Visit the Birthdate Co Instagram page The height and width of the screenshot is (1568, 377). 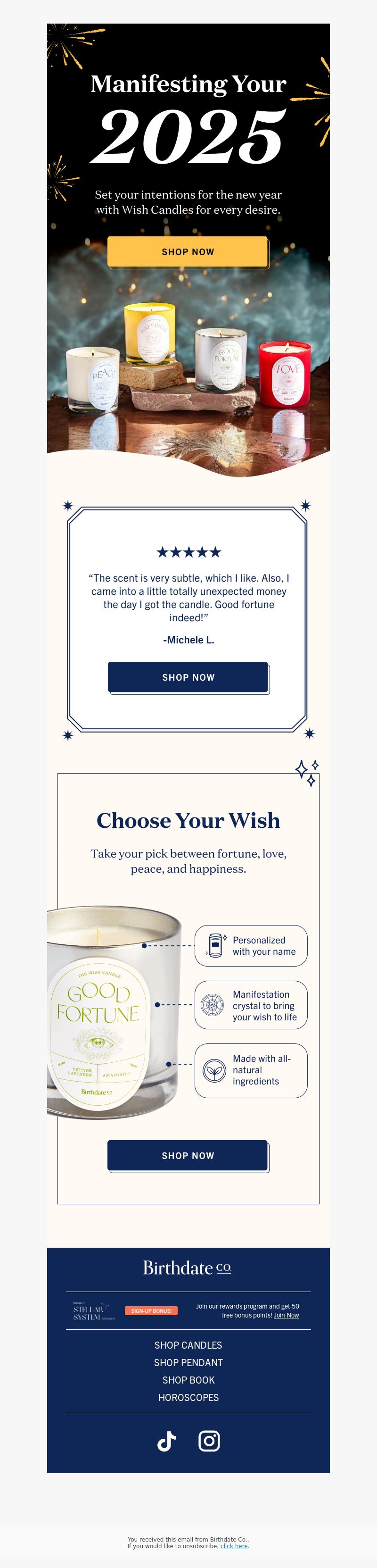pos(209,1441)
